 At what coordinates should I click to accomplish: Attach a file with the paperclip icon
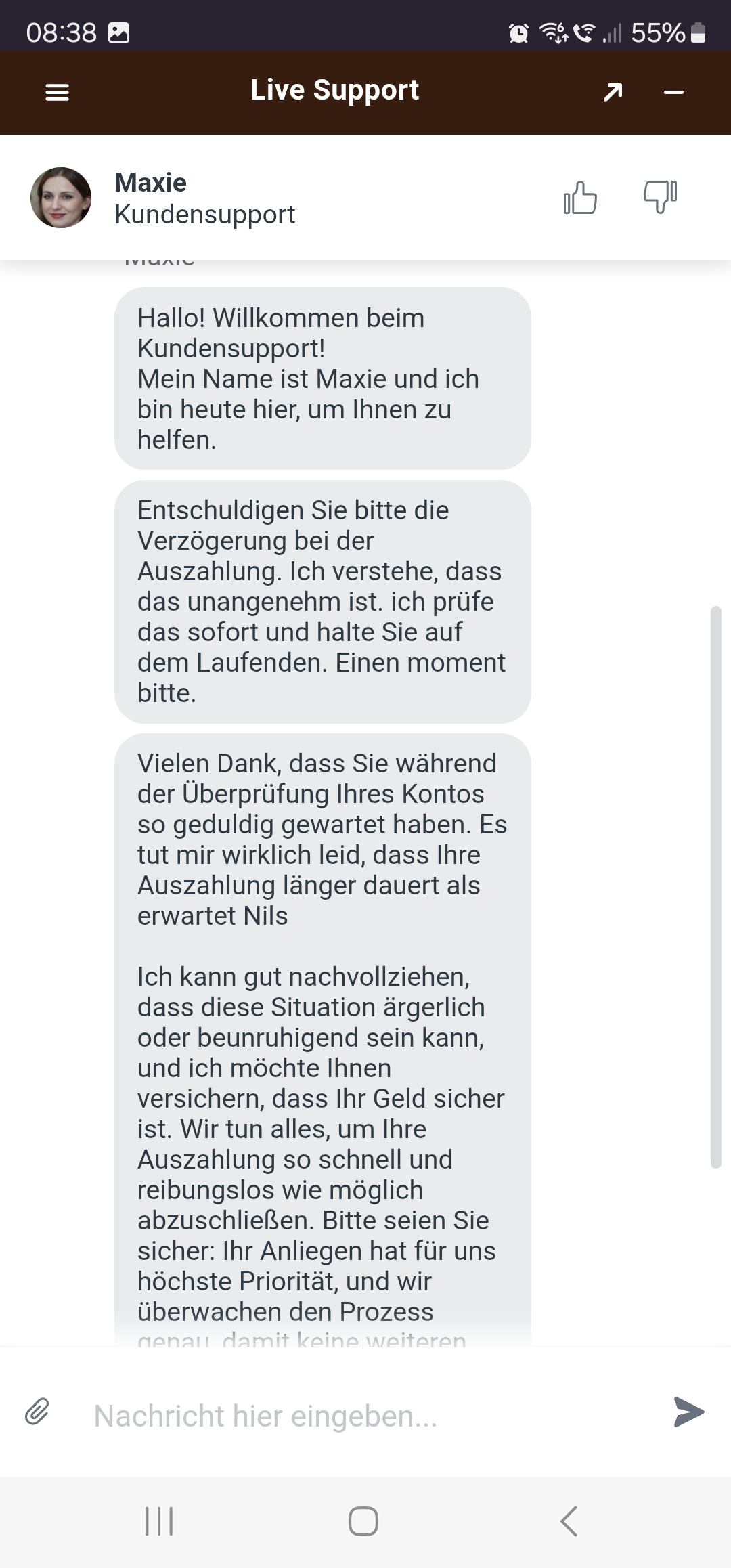point(37,1412)
